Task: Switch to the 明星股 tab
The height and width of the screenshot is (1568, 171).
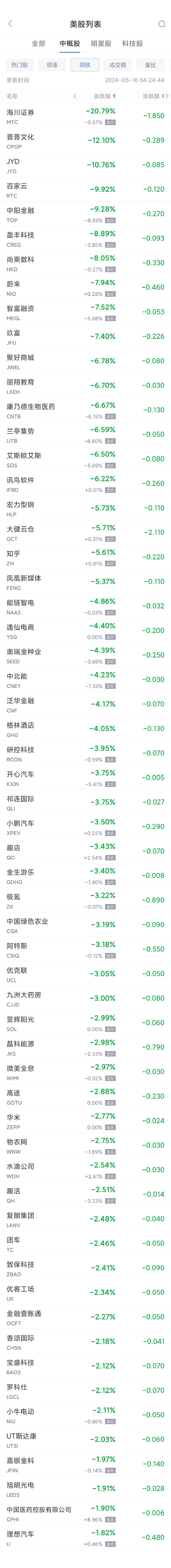Action: (101, 44)
